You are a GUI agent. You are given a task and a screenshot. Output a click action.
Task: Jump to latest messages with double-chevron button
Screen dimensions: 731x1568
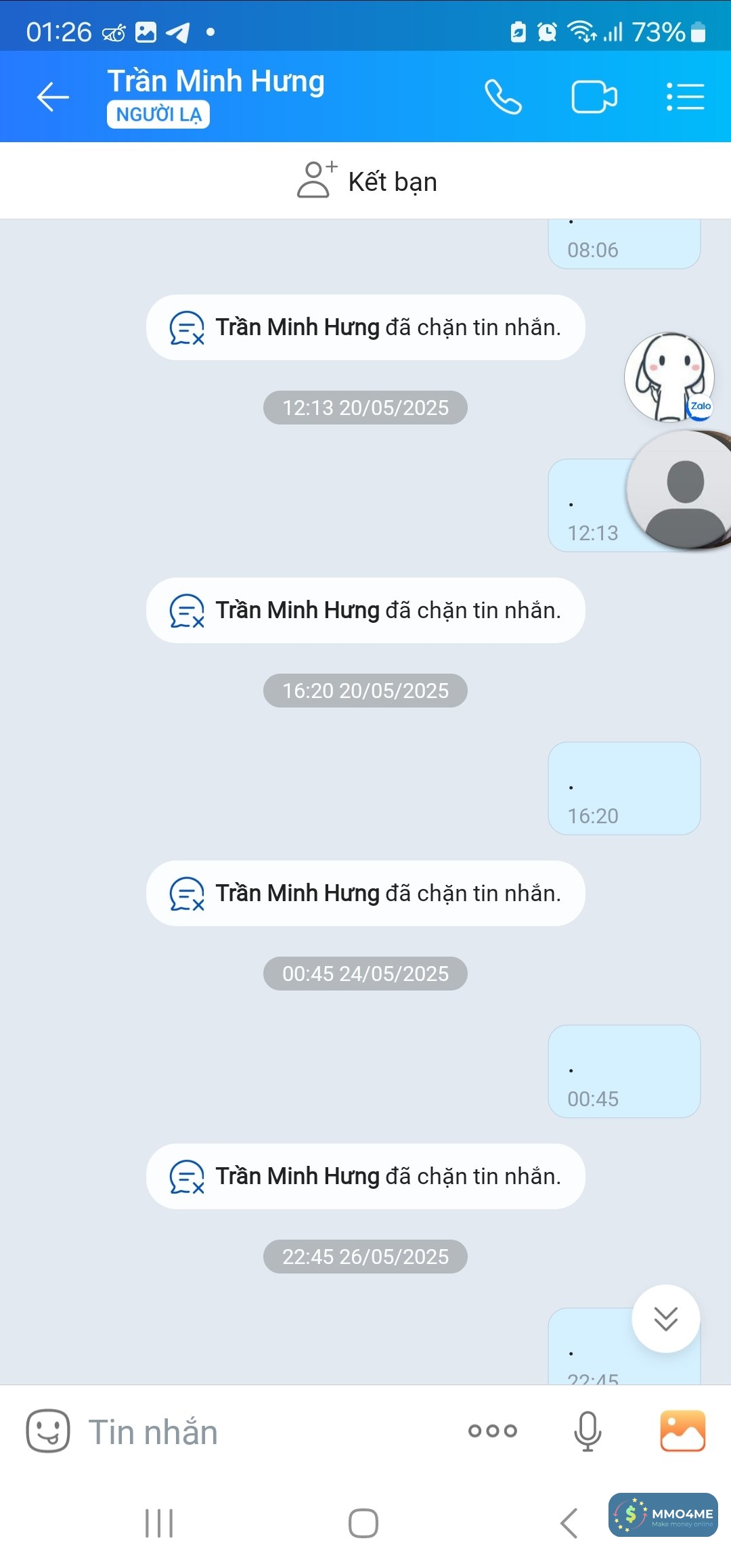click(x=665, y=1318)
